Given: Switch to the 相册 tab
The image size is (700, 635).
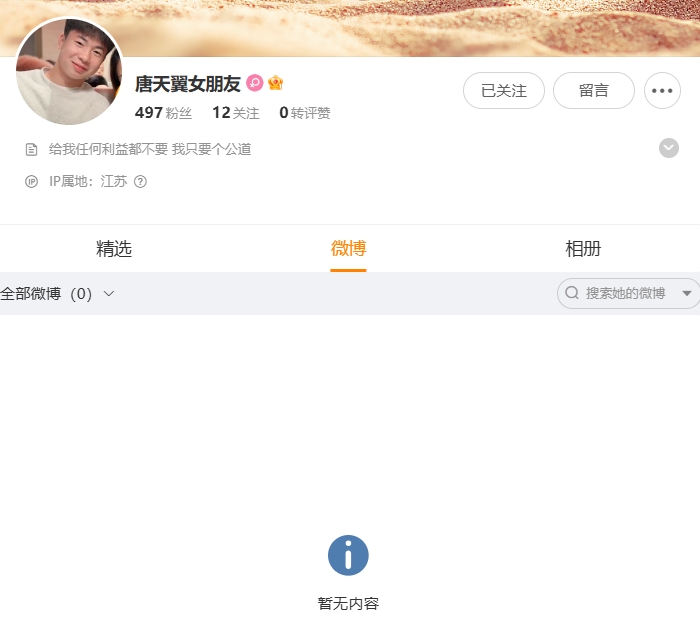Looking at the screenshot, I should [x=583, y=249].
